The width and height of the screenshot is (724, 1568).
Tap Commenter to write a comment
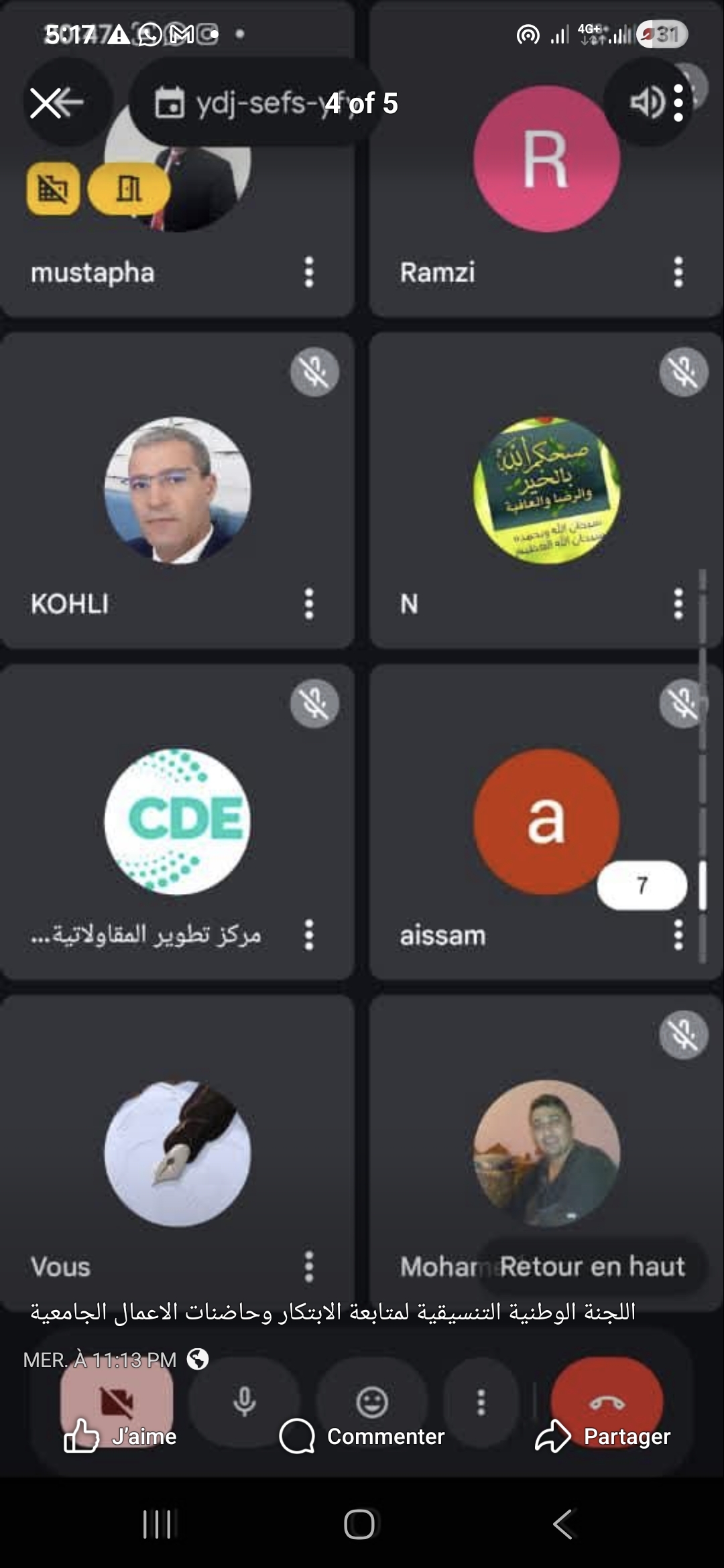362,1436
